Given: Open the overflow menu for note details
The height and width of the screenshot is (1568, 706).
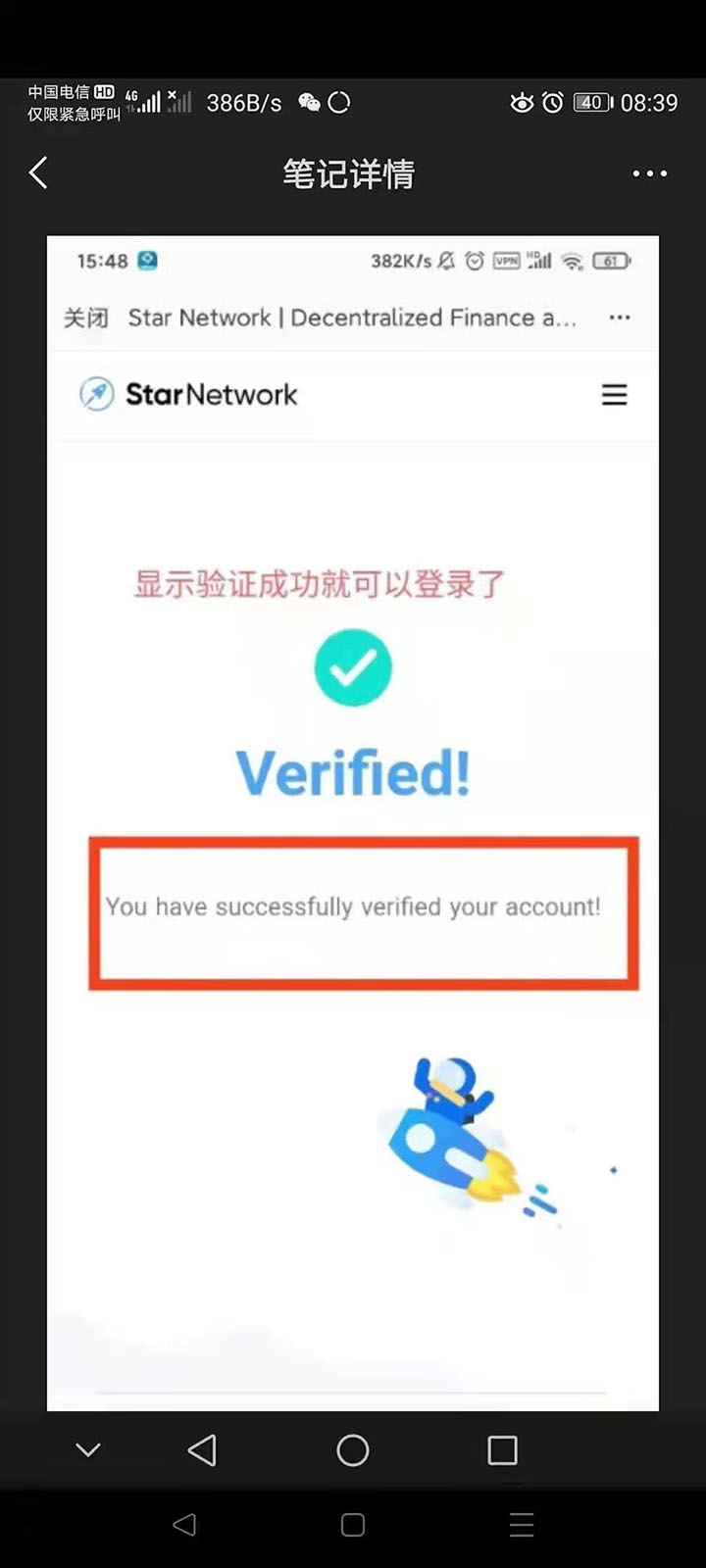Looking at the screenshot, I should tap(649, 173).
